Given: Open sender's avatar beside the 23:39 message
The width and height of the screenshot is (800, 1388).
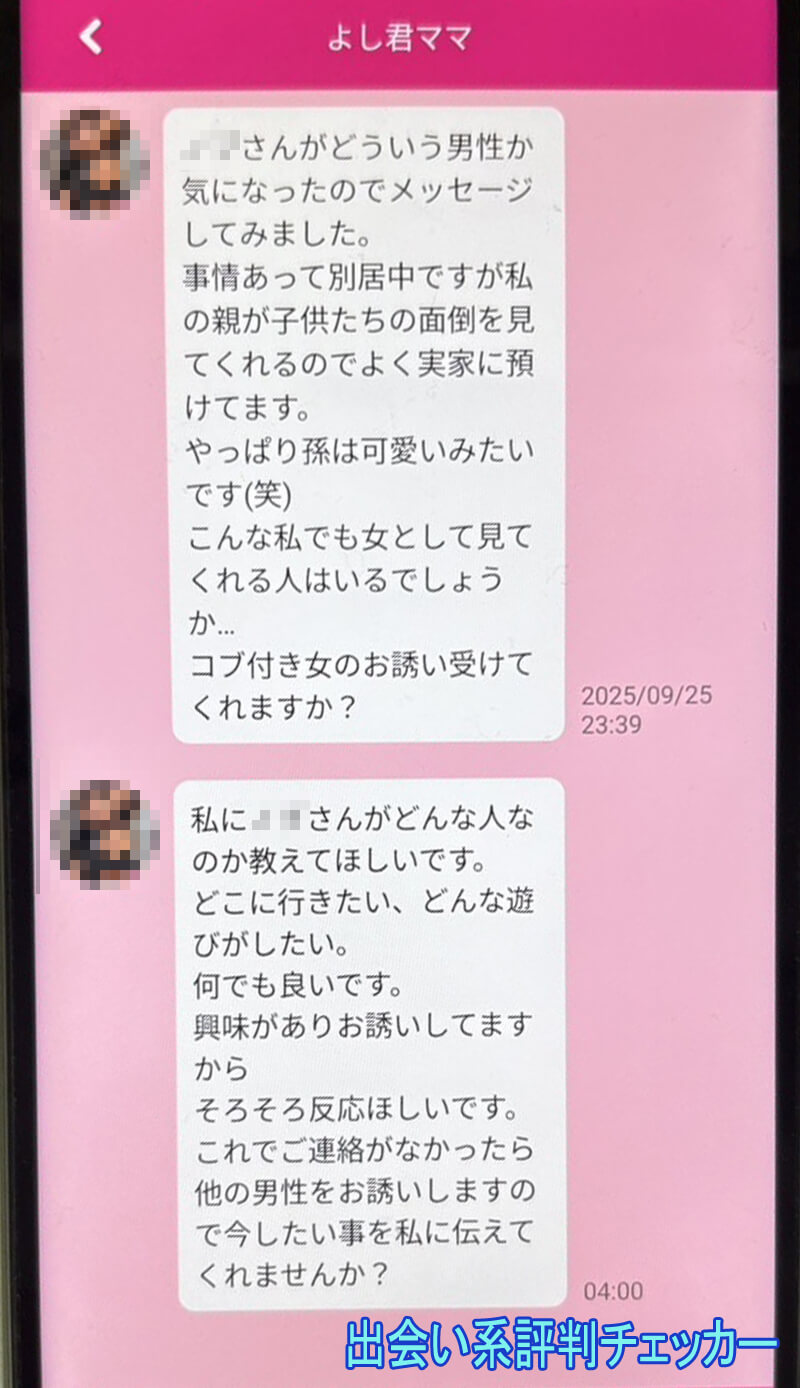Looking at the screenshot, I should (x=93, y=165).
